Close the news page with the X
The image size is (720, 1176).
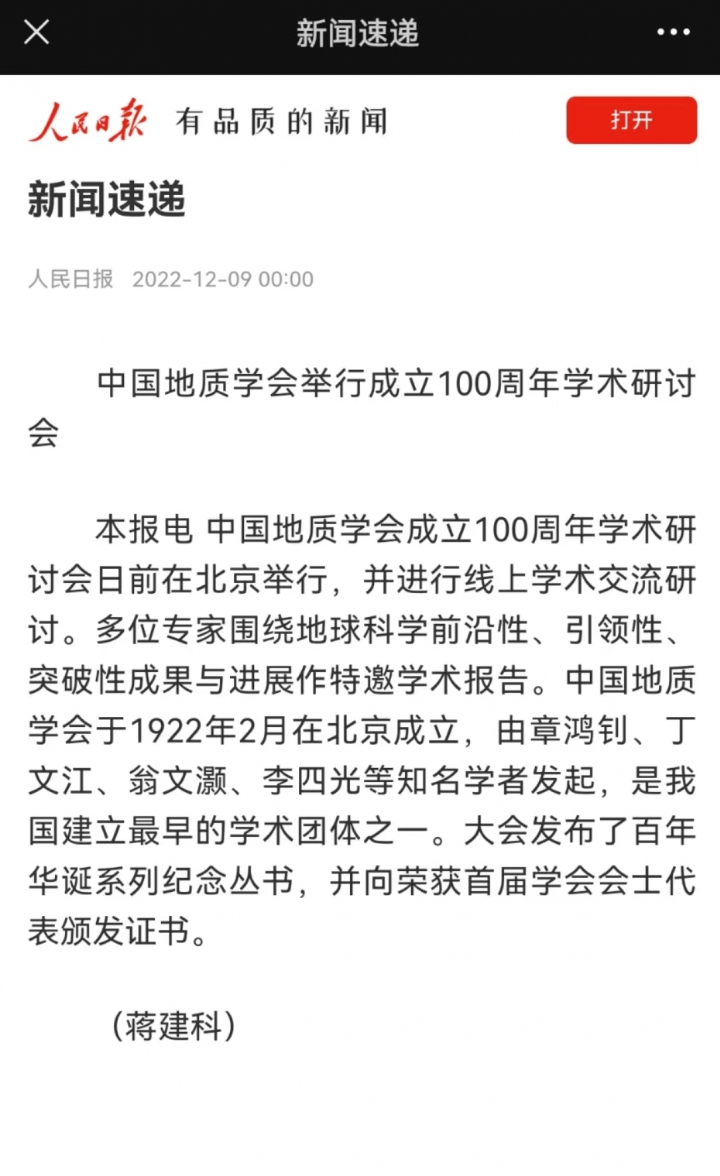point(36,32)
